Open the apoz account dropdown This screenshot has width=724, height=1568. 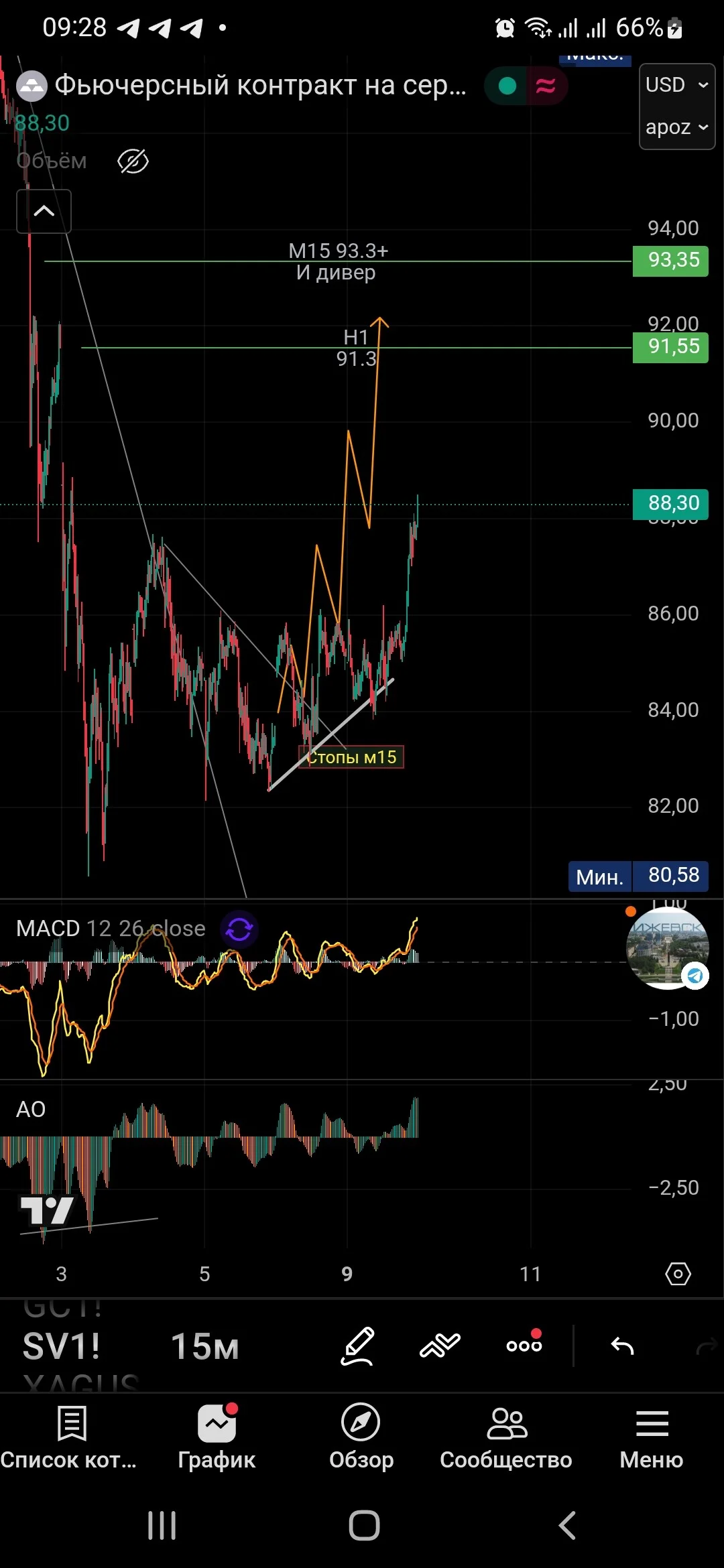click(676, 127)
